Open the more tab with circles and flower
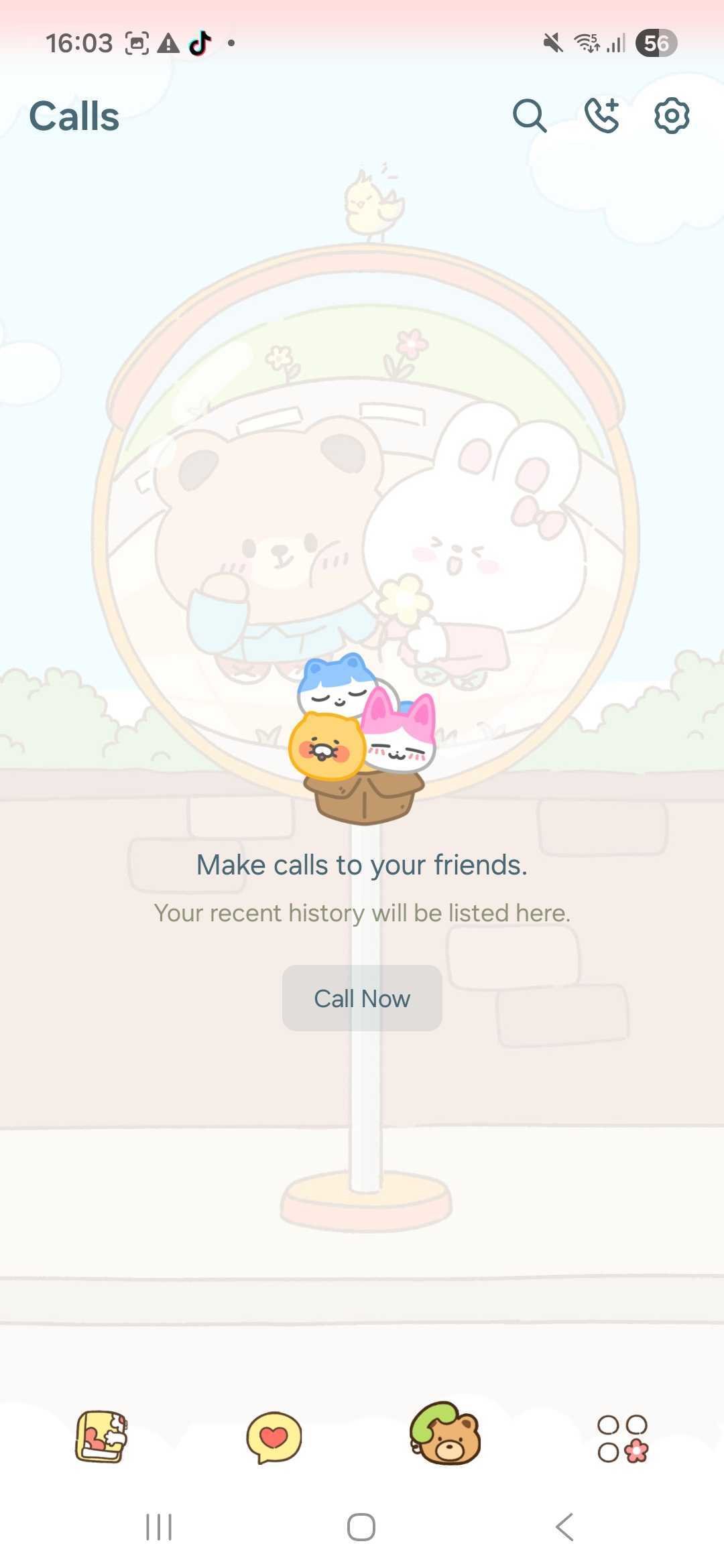 click(622, 1438)
